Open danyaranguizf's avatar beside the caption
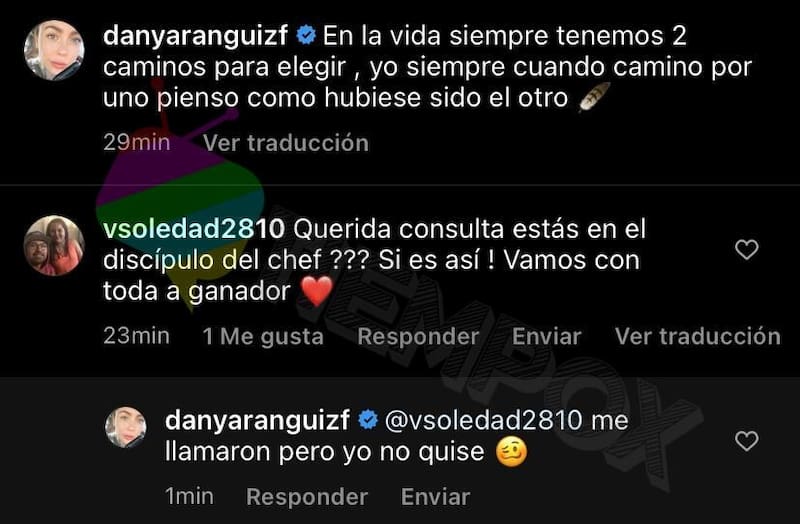800x524 pixels. click(54, 50)
